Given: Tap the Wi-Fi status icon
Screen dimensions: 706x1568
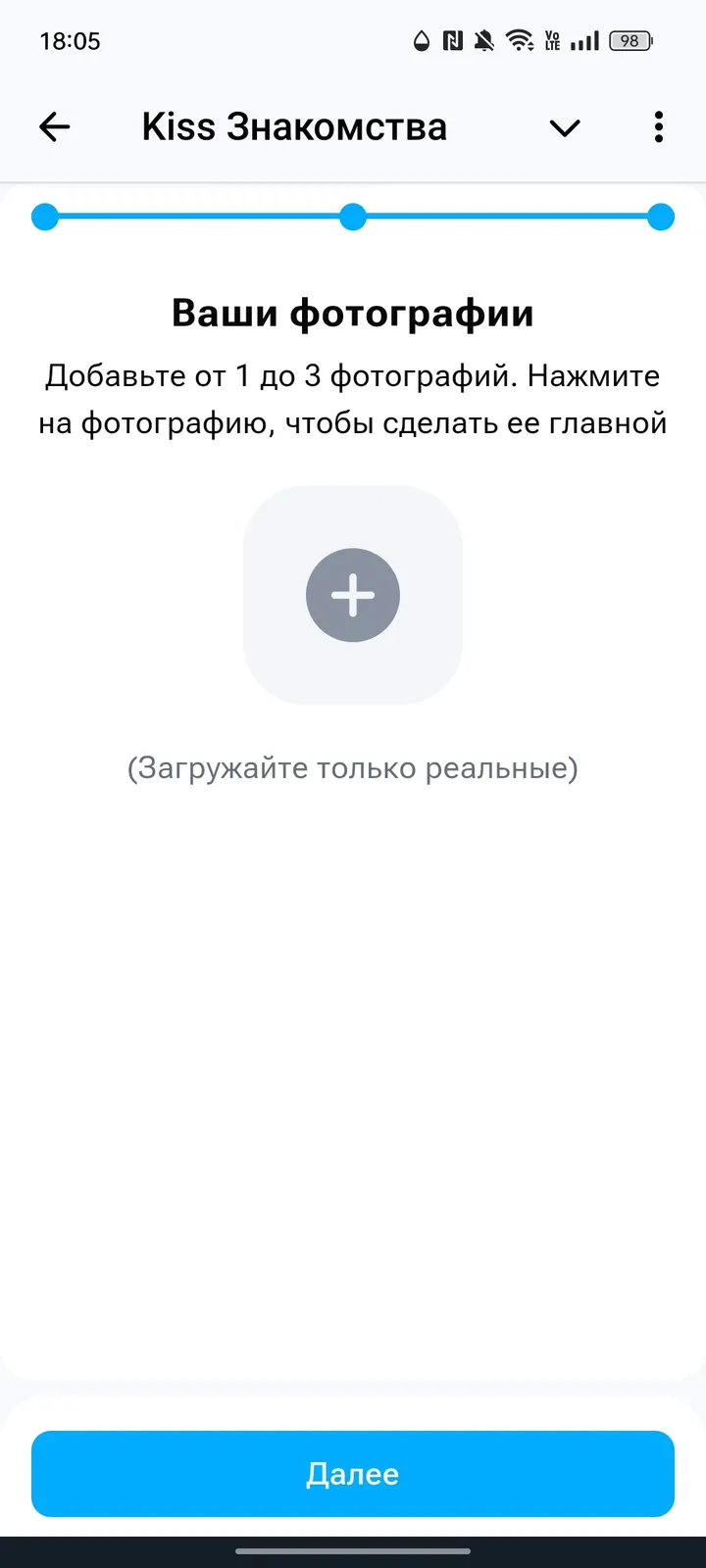Looking at the screenshot, I should coord(521,40).
